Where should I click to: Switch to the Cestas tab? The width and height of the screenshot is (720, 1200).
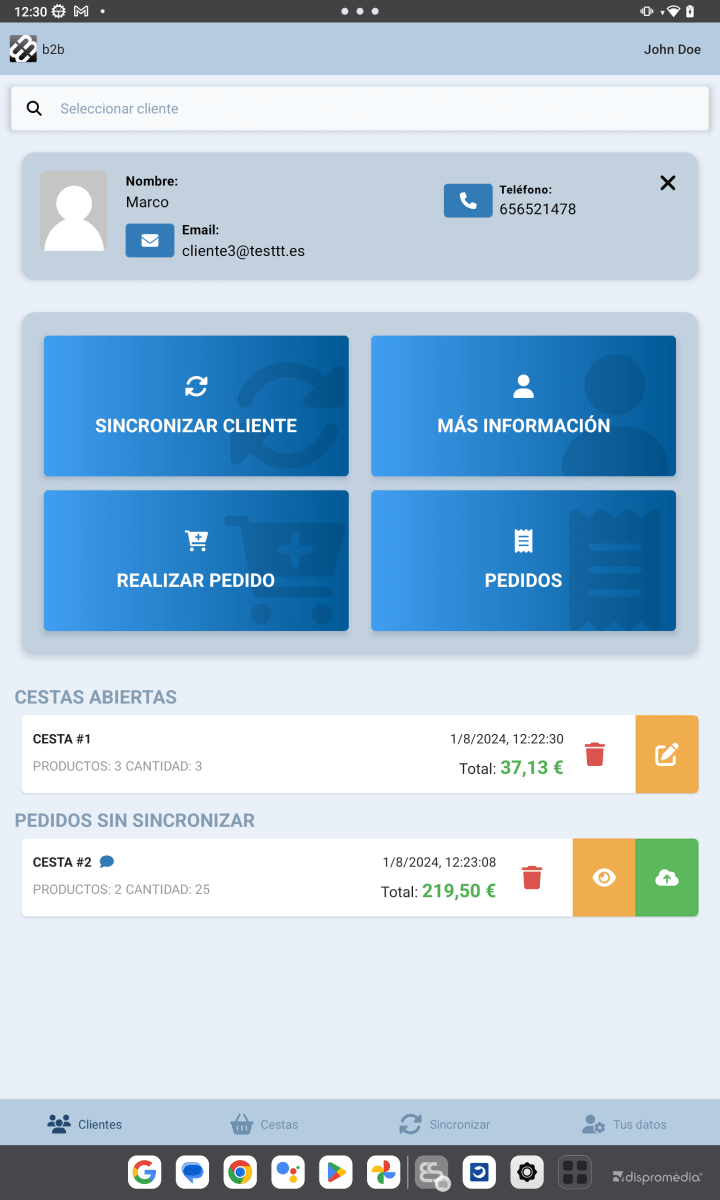[x=265, y=1124]
